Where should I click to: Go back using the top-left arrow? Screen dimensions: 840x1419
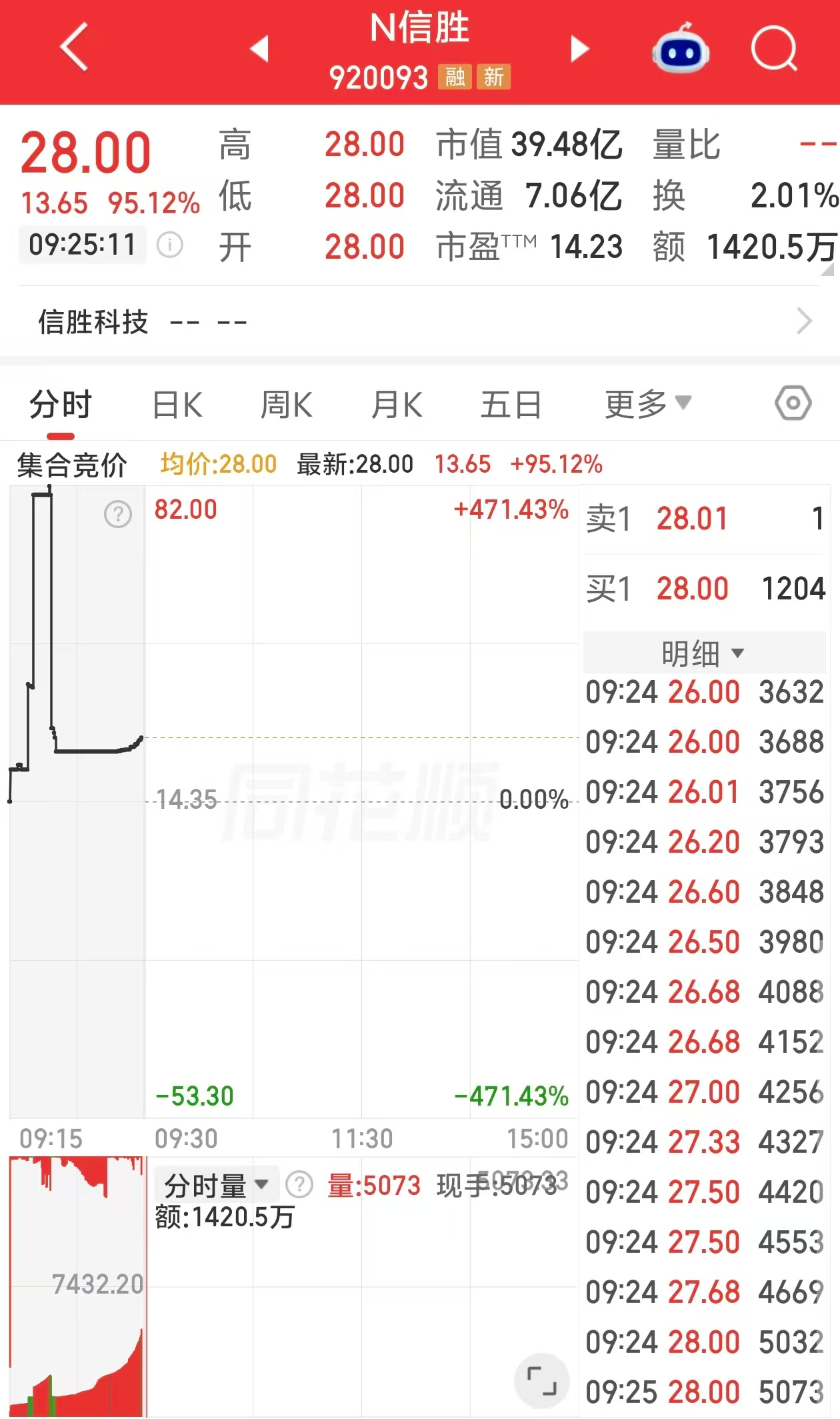74,47
